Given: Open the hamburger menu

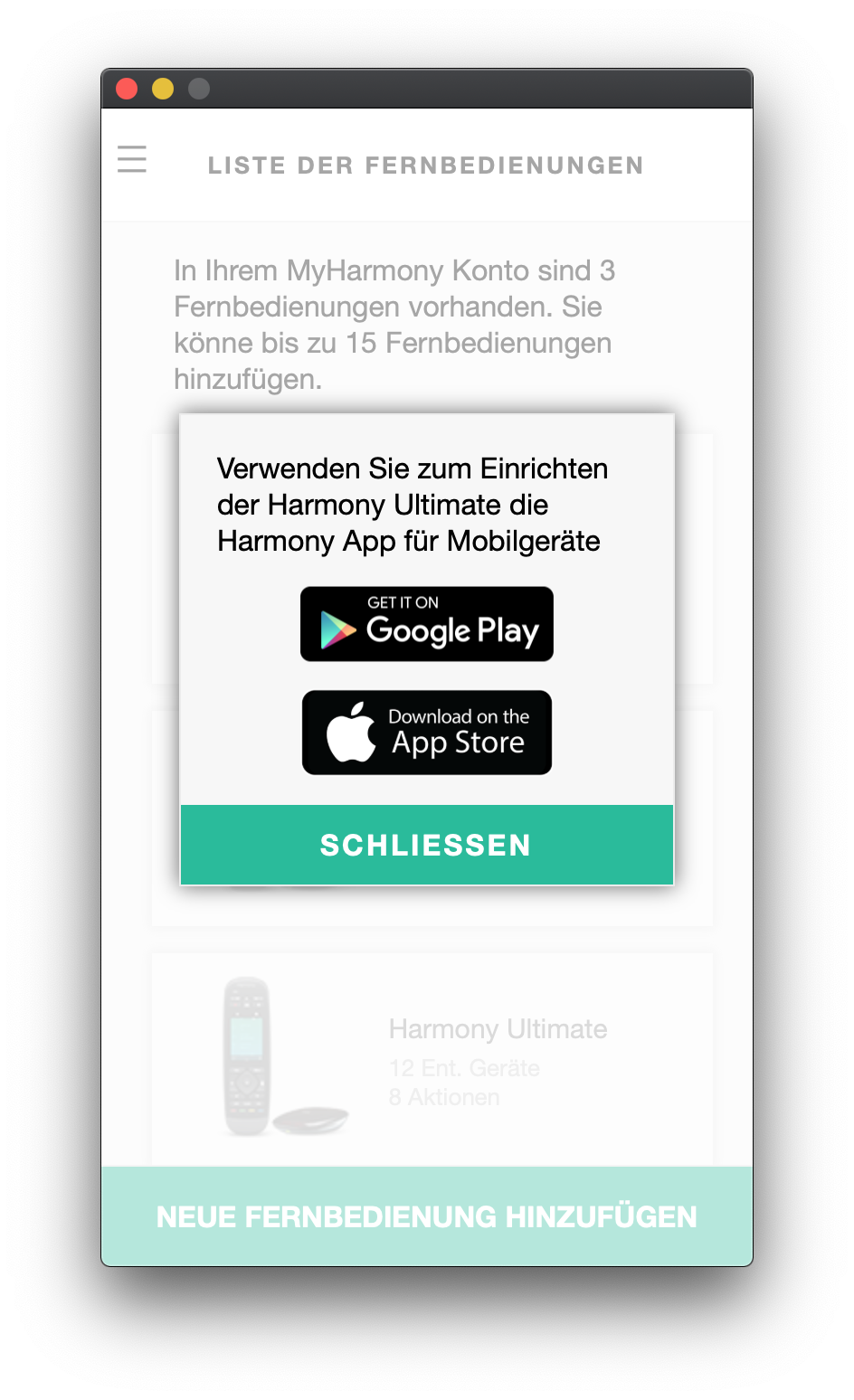Looking at the screenshot, I should pos(132,159).
